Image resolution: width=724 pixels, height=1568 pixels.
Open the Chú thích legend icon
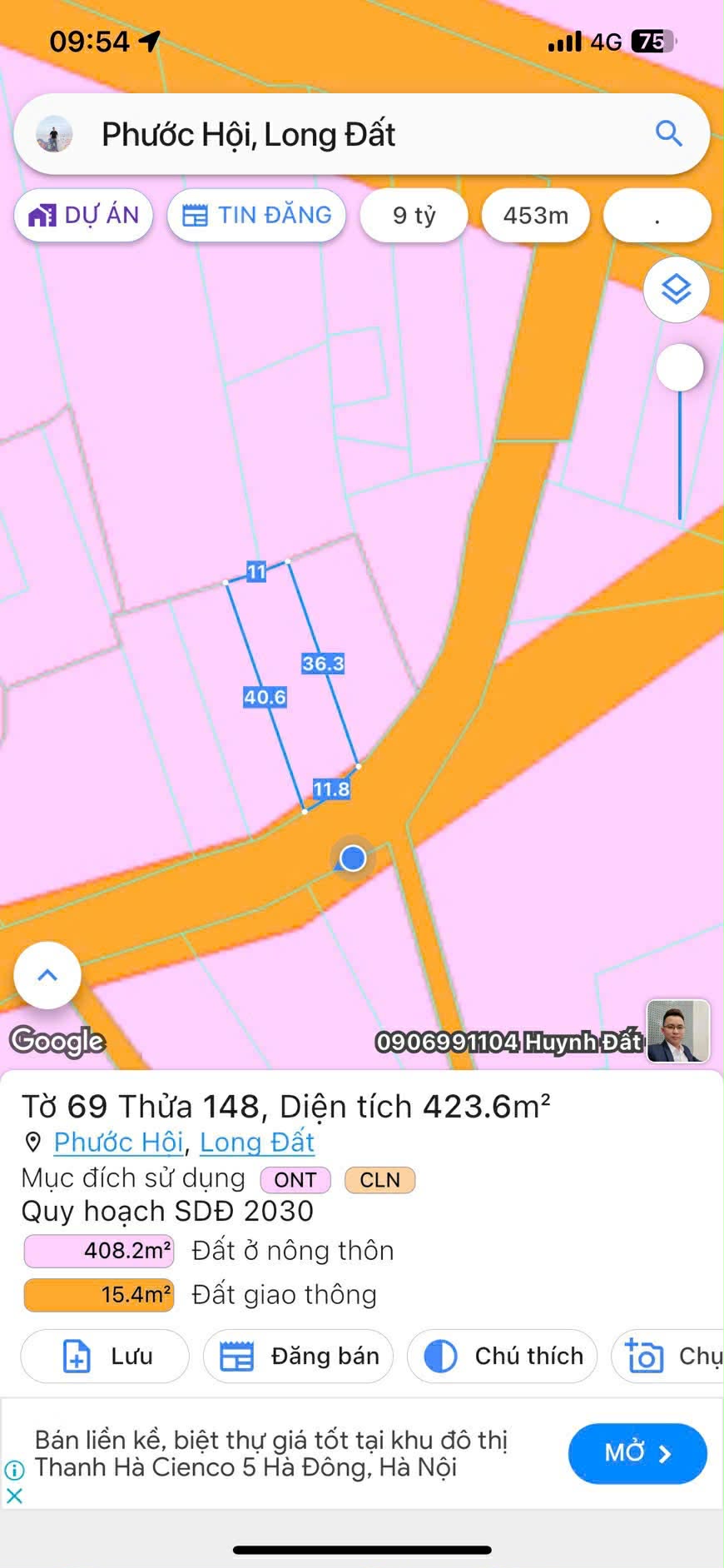coord(442,1356)
